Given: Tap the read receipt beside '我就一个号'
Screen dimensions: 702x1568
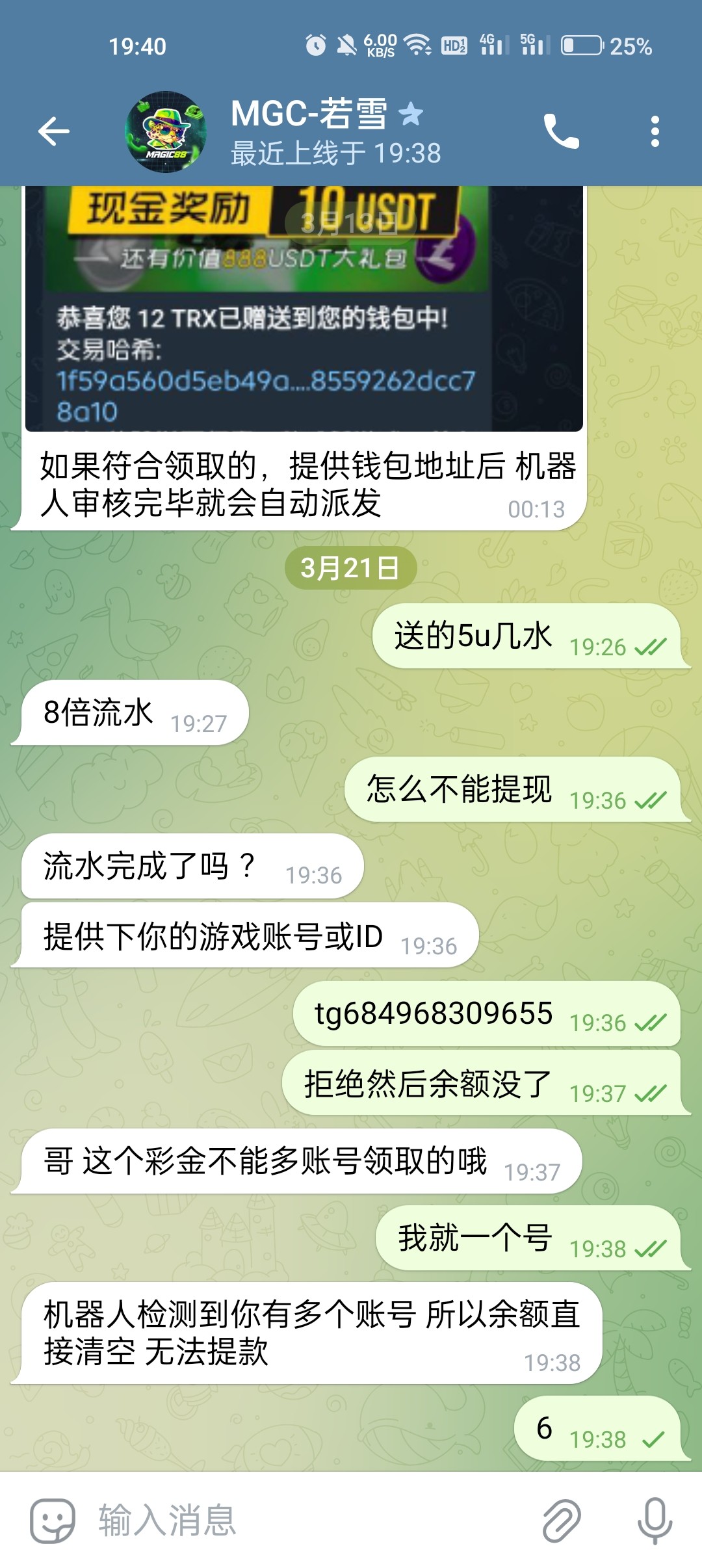Looking at the screenshot, I should (650, 1249).
